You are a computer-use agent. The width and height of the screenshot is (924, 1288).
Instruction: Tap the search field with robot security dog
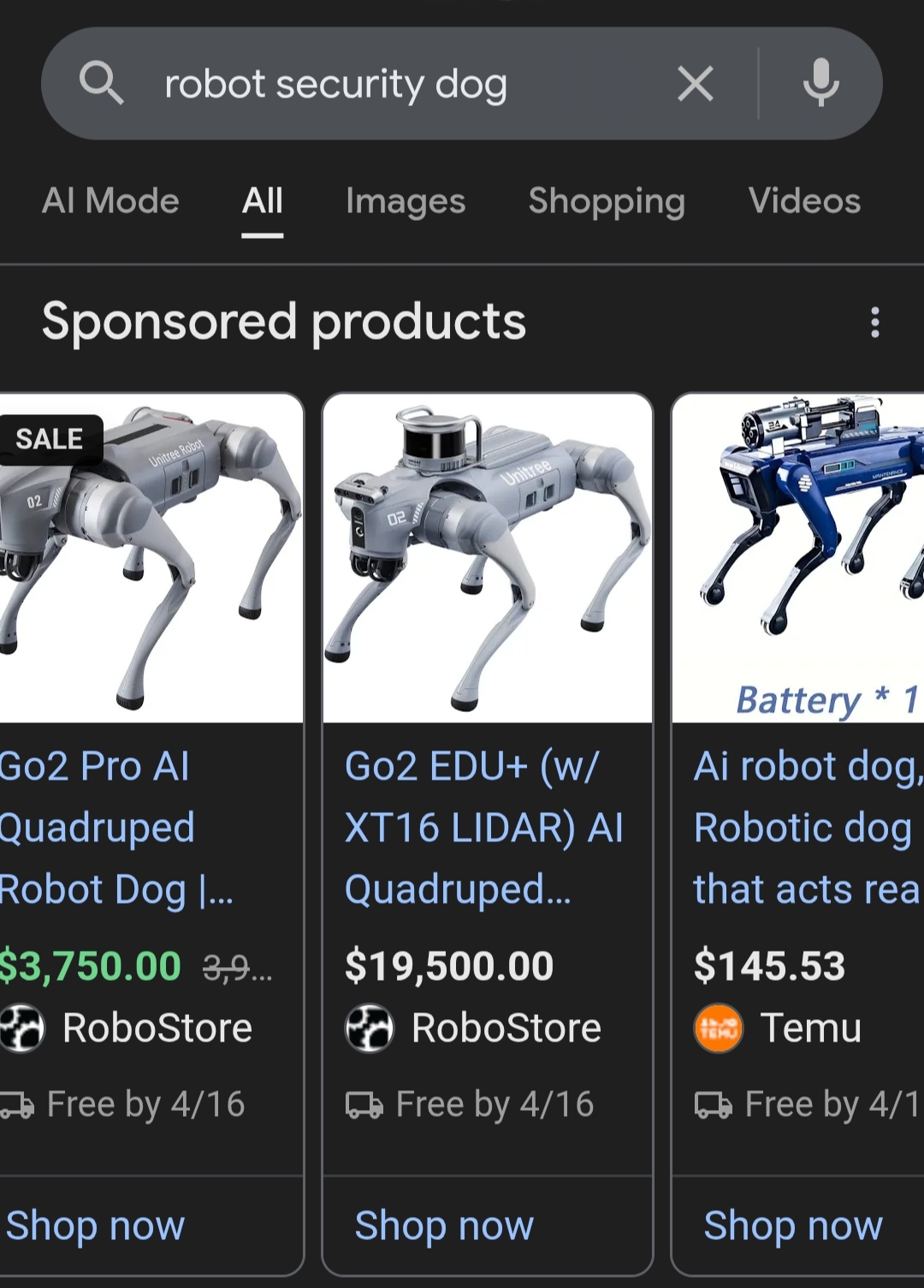[385, 84]
